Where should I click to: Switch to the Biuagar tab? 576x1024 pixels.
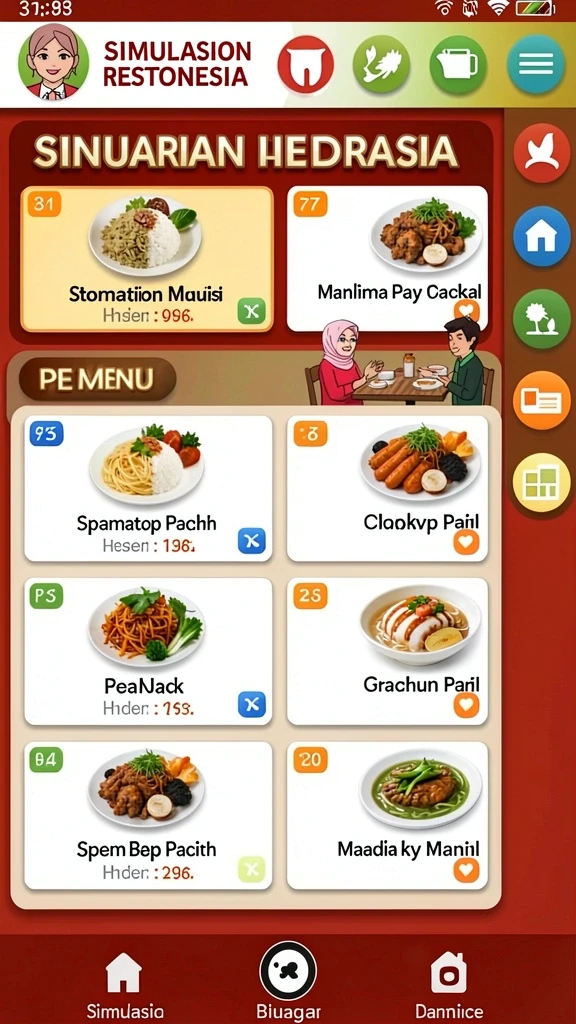(288, 982)
